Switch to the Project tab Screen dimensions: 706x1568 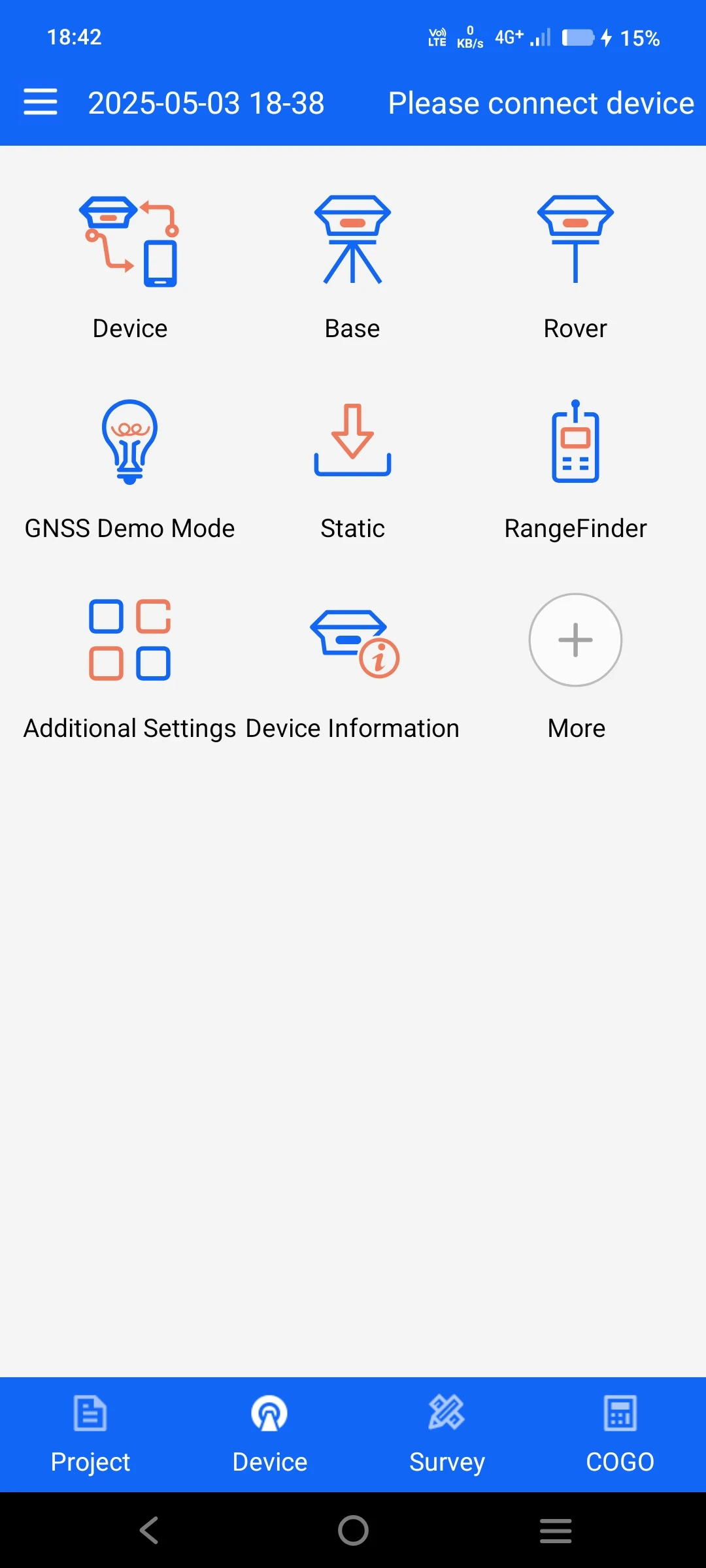90,1434
